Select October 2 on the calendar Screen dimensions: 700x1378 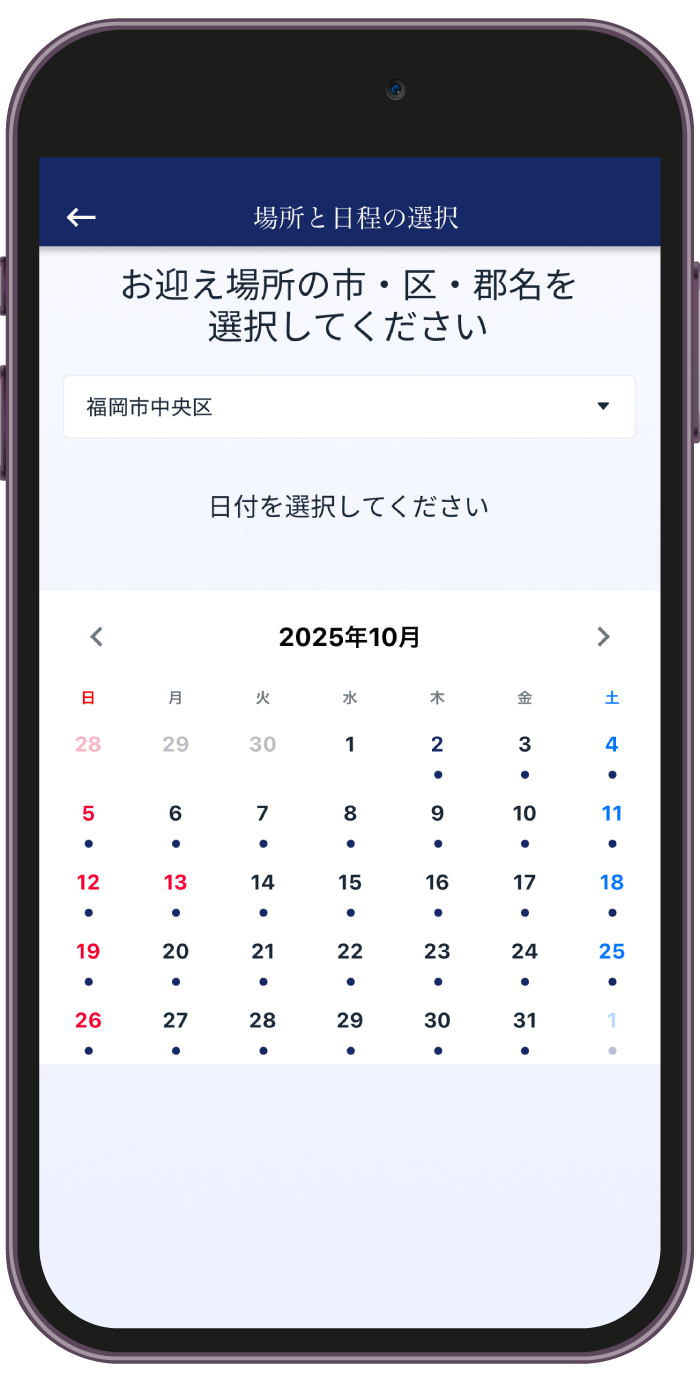pos(437,745)
